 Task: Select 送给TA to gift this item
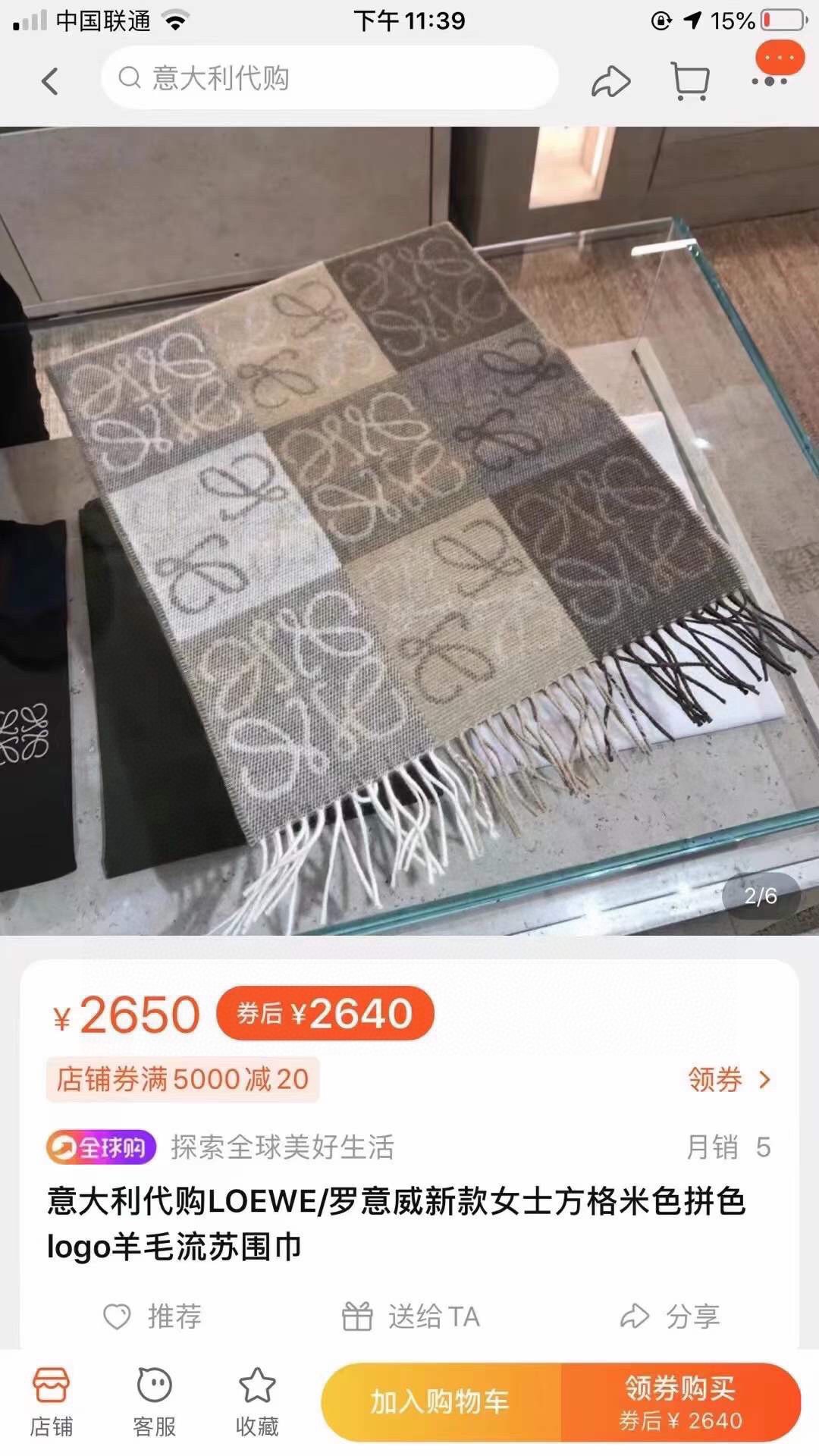tap(410, 1316)
